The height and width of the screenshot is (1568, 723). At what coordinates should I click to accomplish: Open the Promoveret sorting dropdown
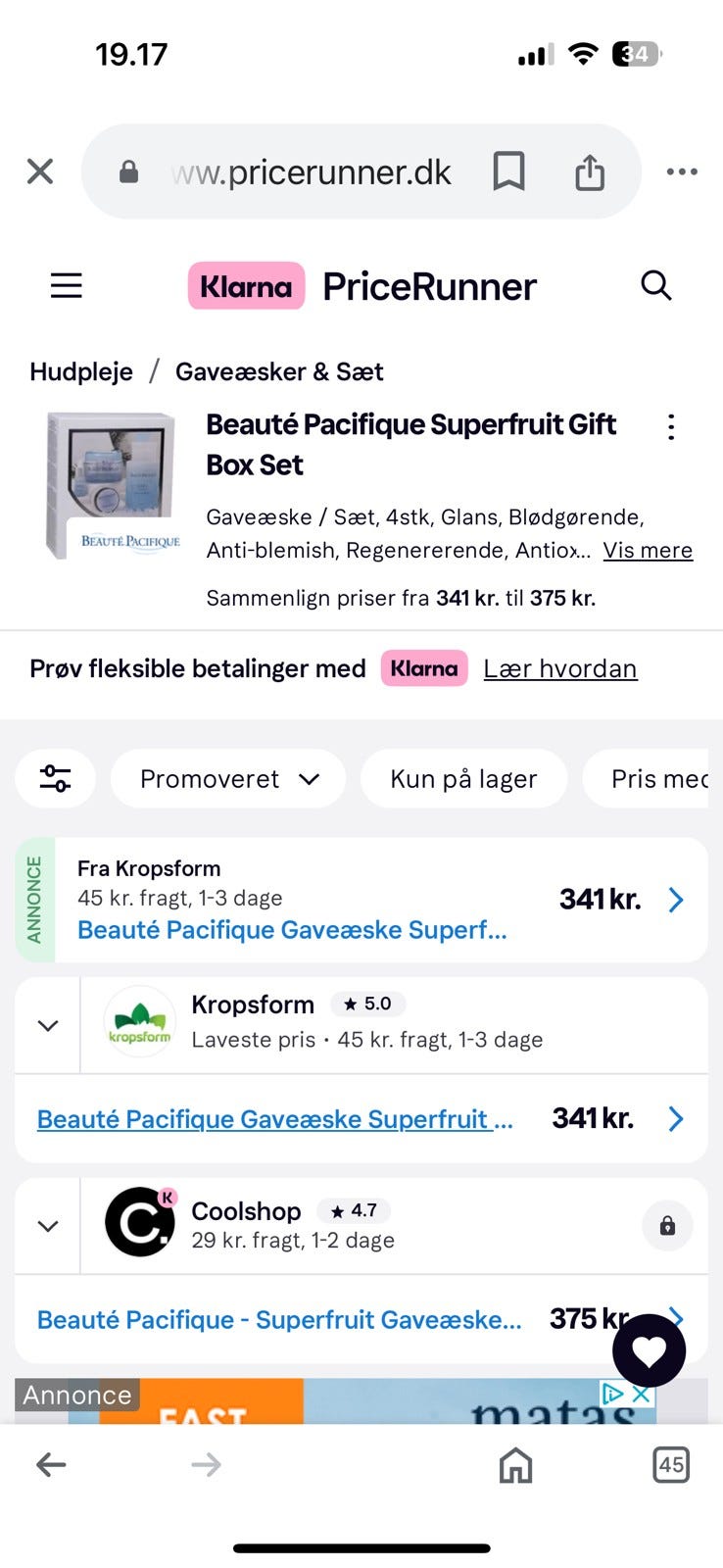(x=228, y=778)
